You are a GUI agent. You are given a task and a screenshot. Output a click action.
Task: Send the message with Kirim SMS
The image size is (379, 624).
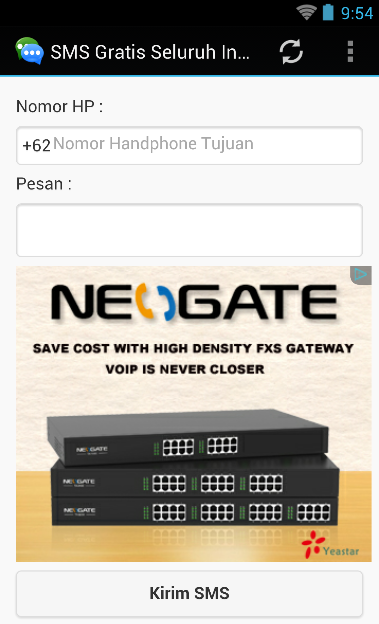click(189, 593)
